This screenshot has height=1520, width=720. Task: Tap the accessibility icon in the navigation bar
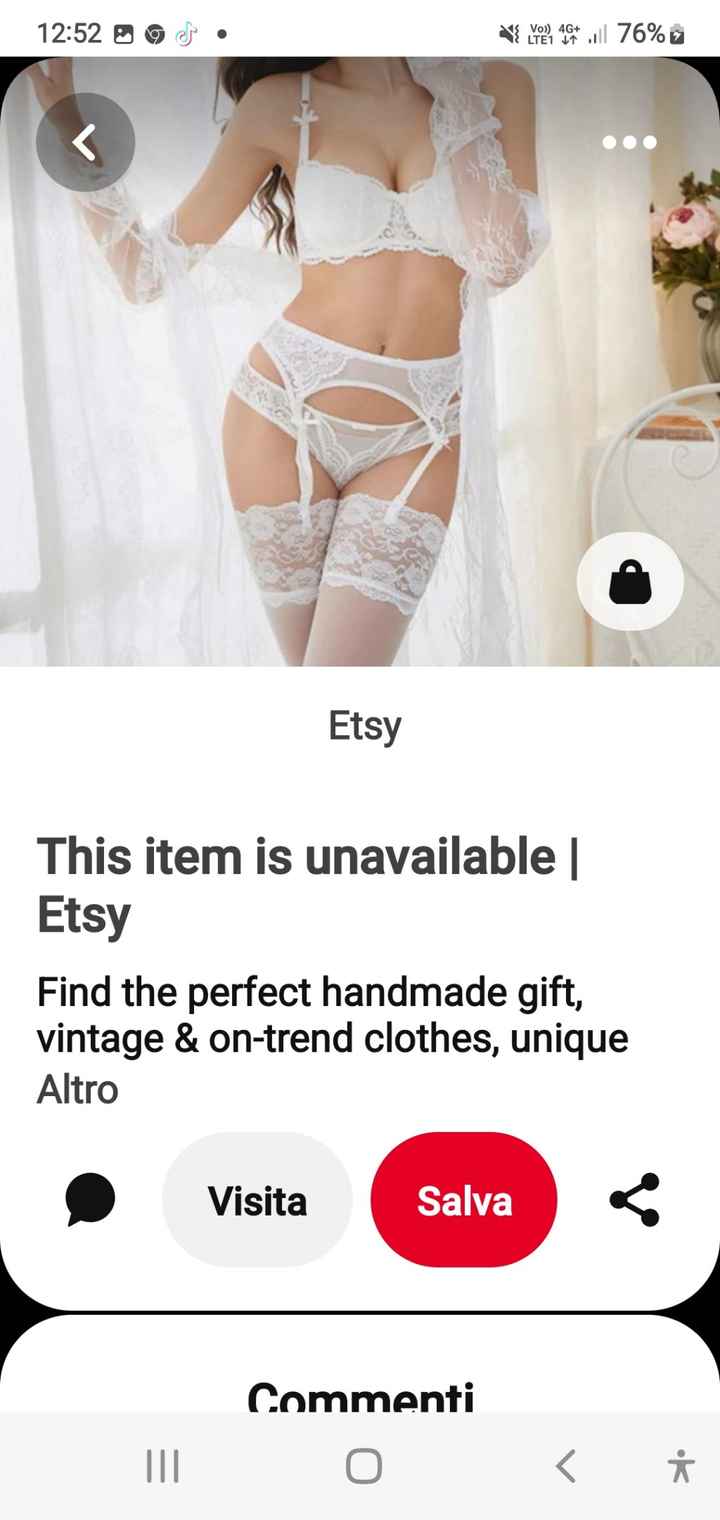tap(679, 1467)
